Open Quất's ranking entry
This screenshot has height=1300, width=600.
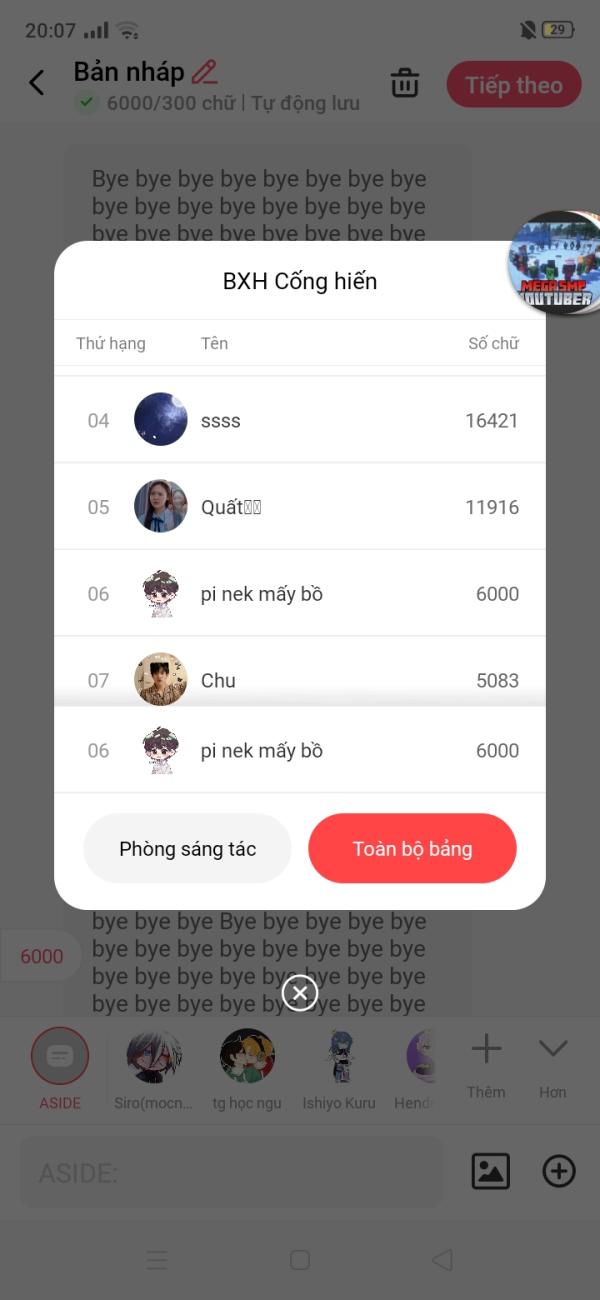(300, 507)
